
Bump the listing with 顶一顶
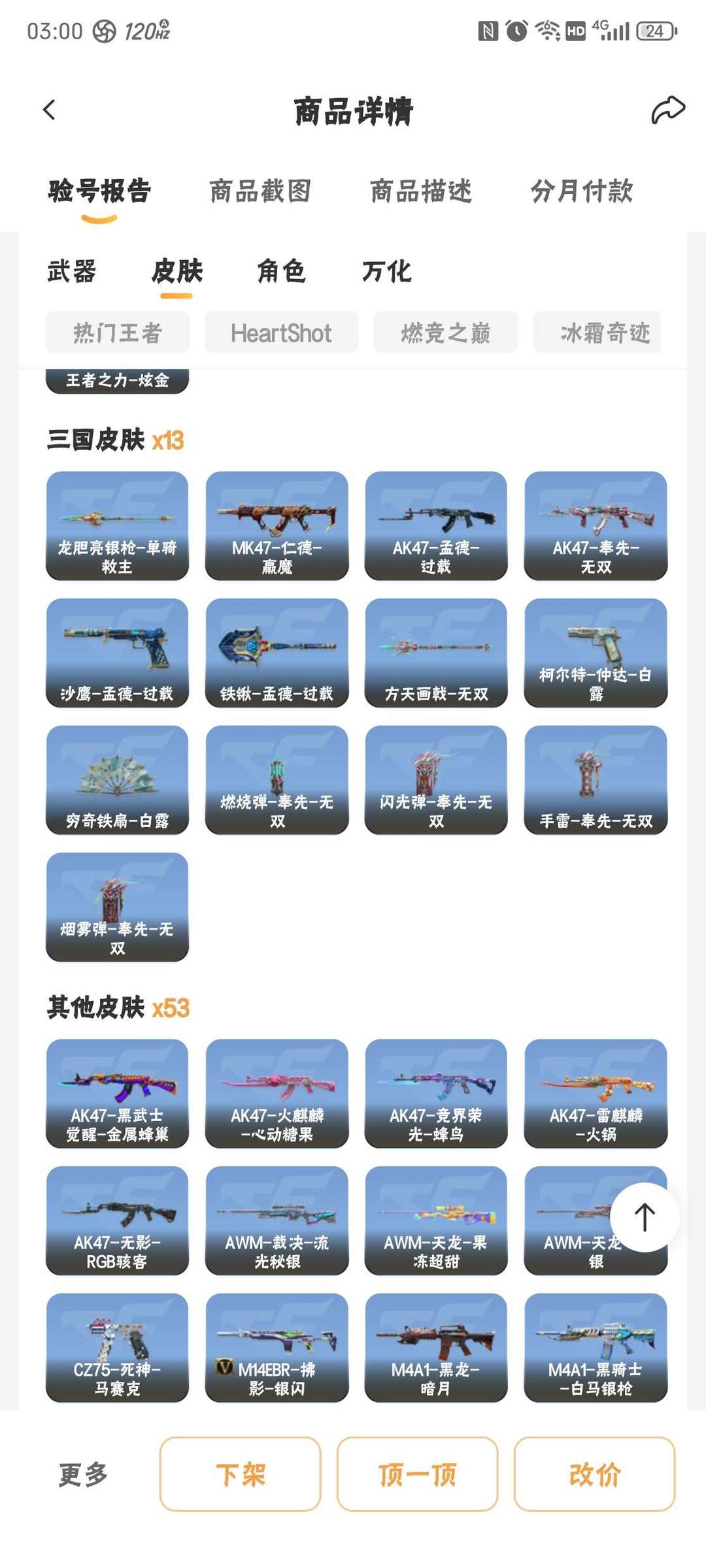pyautogui.click(x=417, y=1473)
